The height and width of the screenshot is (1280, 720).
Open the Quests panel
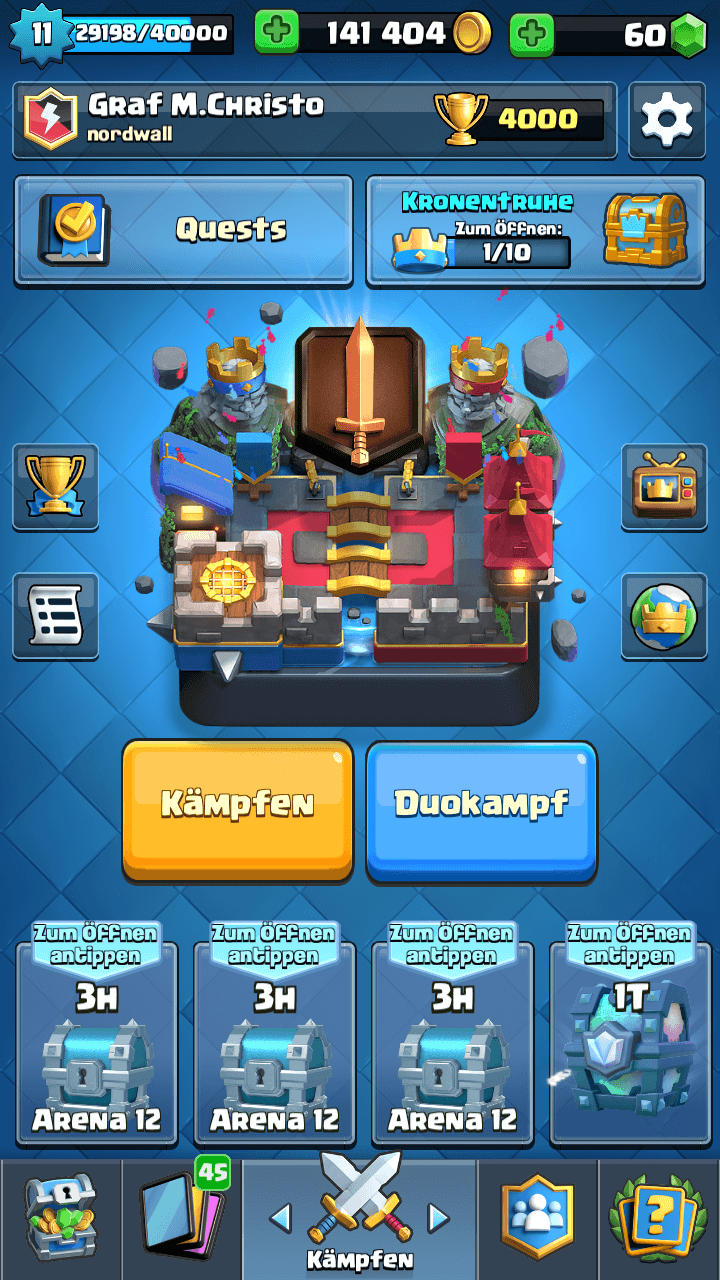pos(184,230)
